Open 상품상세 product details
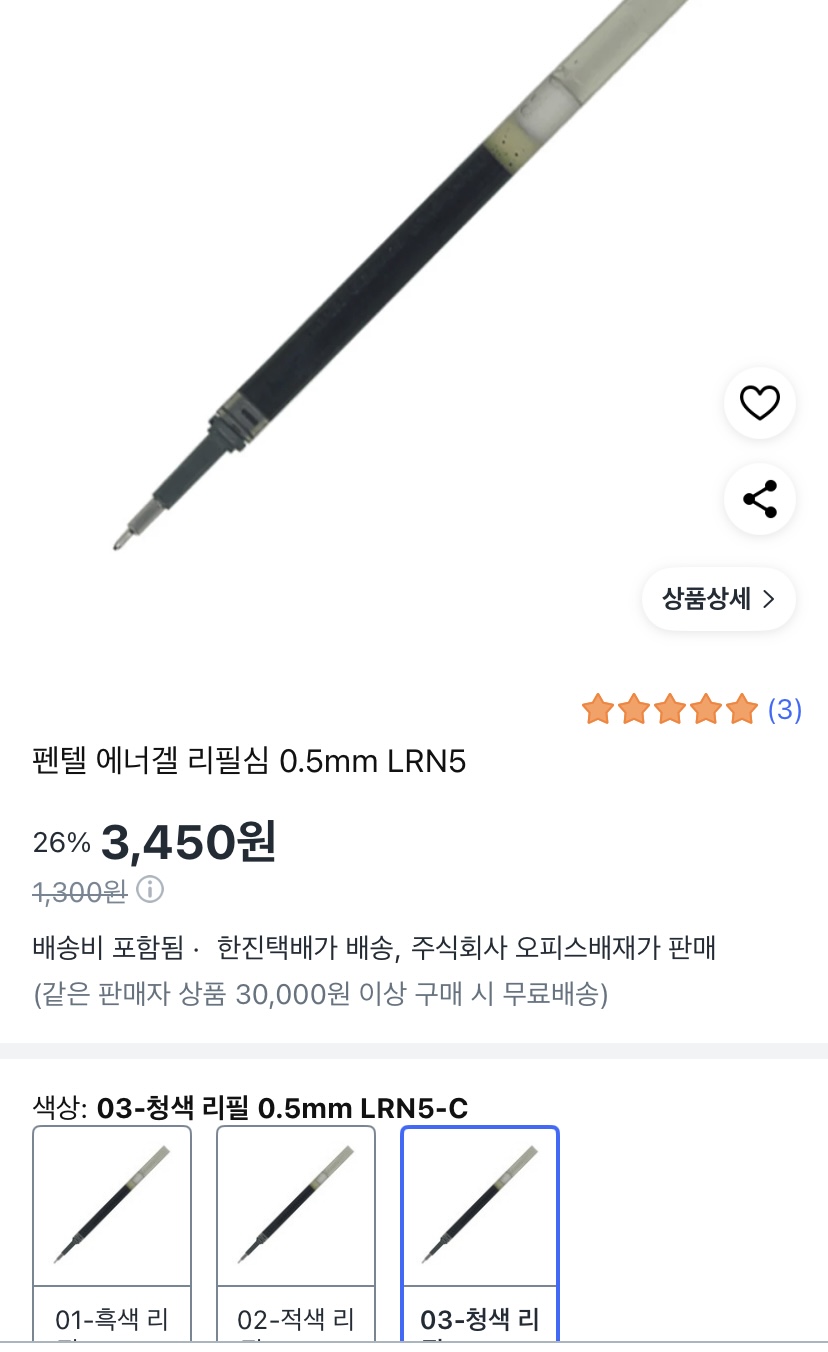The image size is (828, 1352). tap(718, 599)
